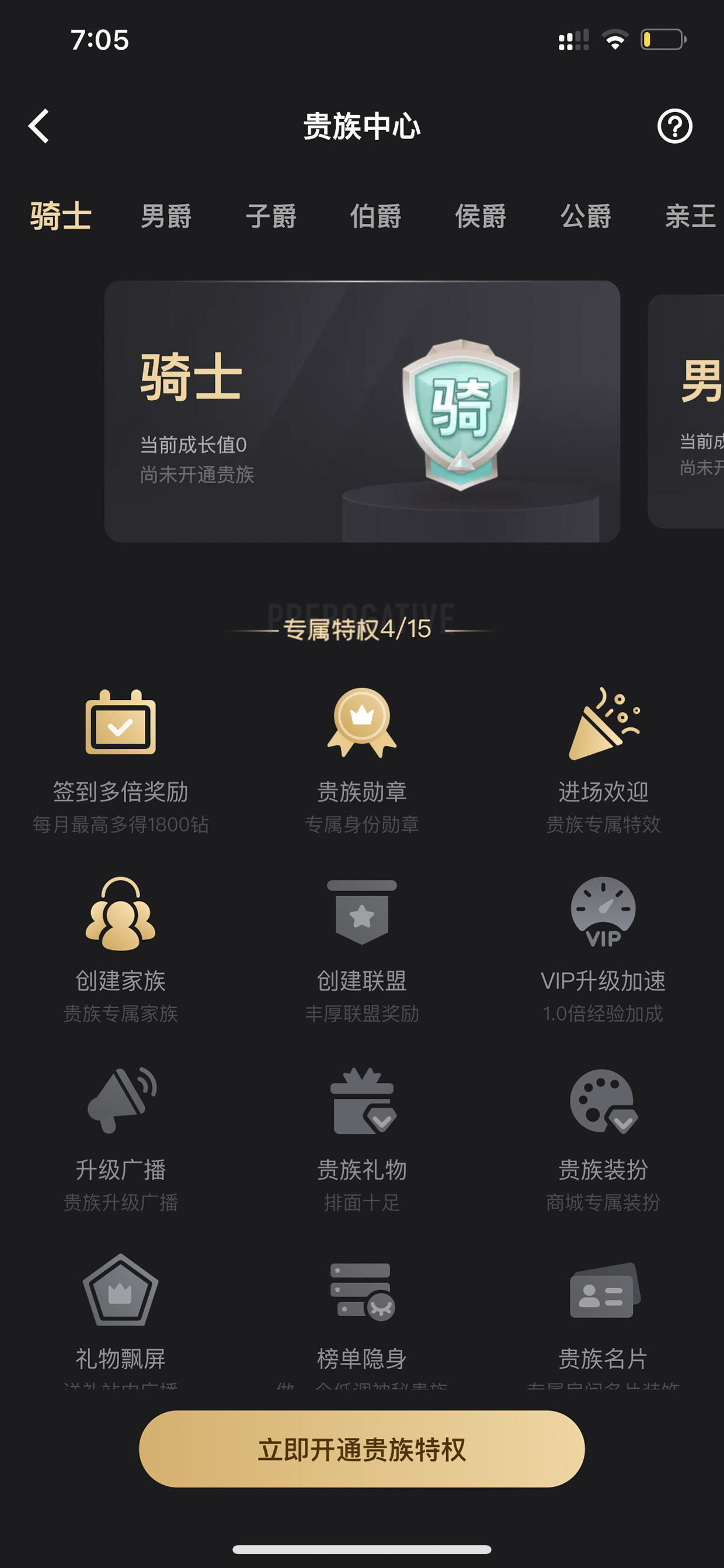Tap 立即开通贵族特权 button
This screenshot has width=724, height=1568.
(x=362, y=1449)
